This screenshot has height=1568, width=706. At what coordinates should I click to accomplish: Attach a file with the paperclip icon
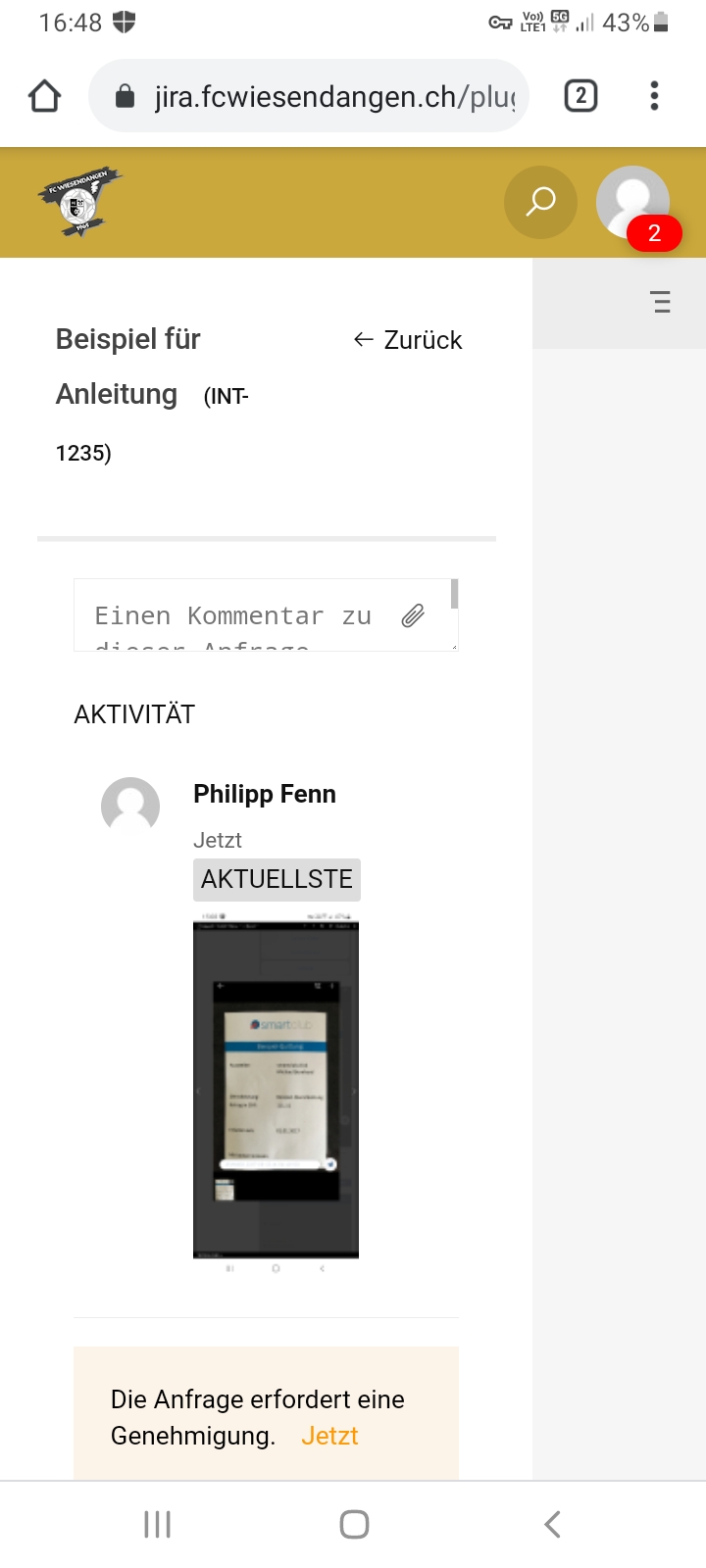coord(413,615)
